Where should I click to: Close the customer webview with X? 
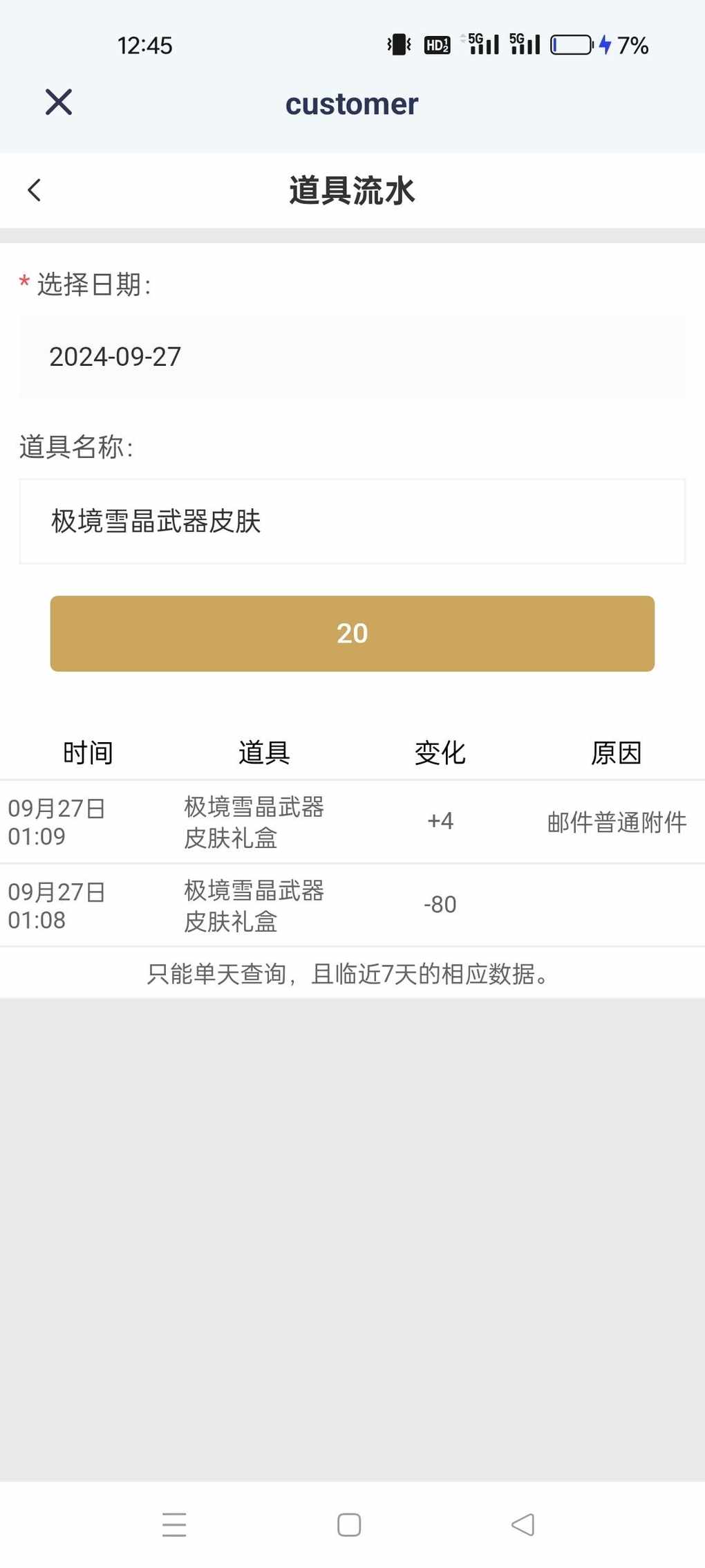(59, 102)
